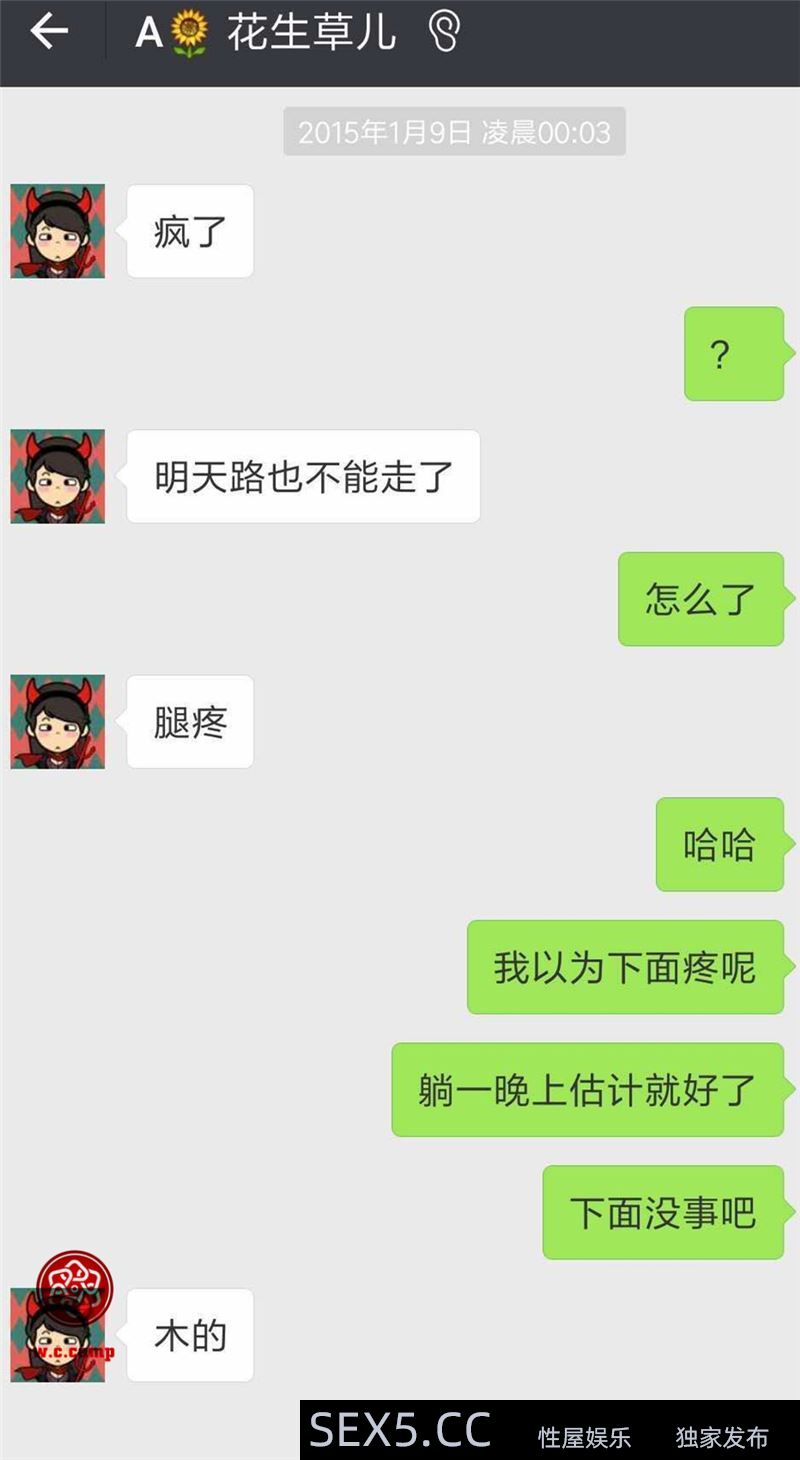Open the avatar next to 明天路也不能走了

(58, 477)
